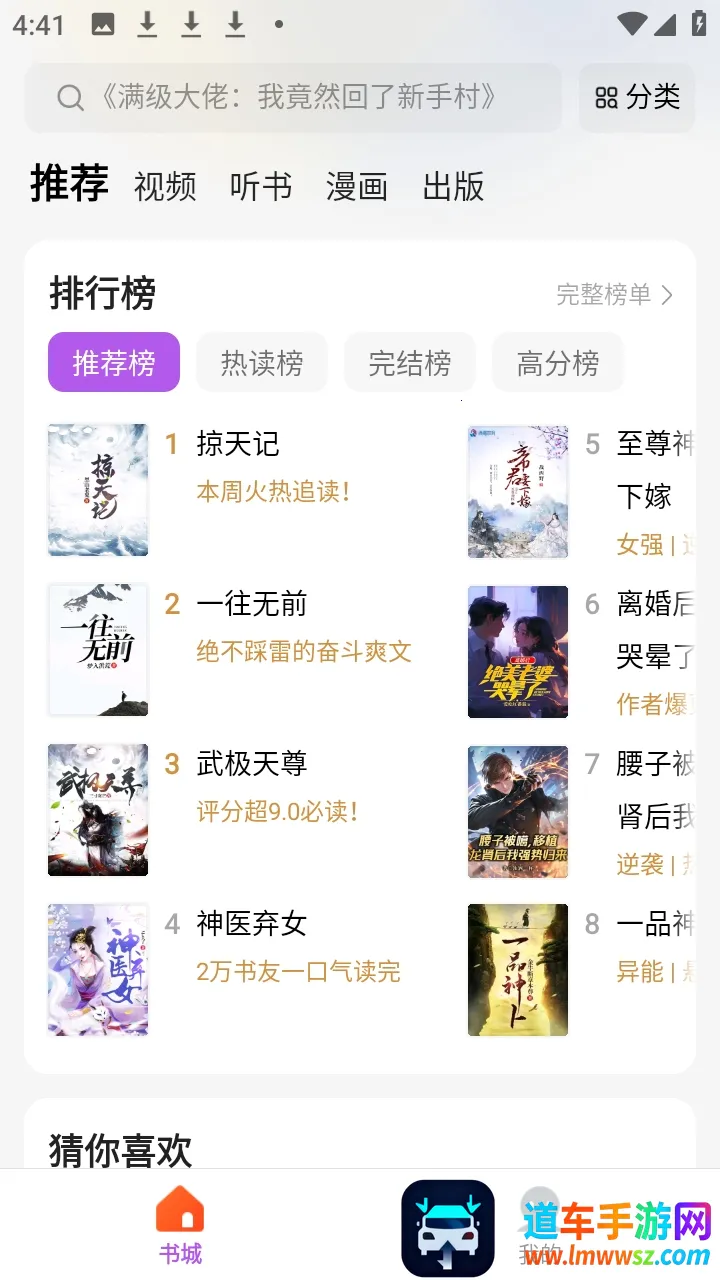Open the book 神医弃女
This screenshot has height=1280, width=720.
click(252, 924)
